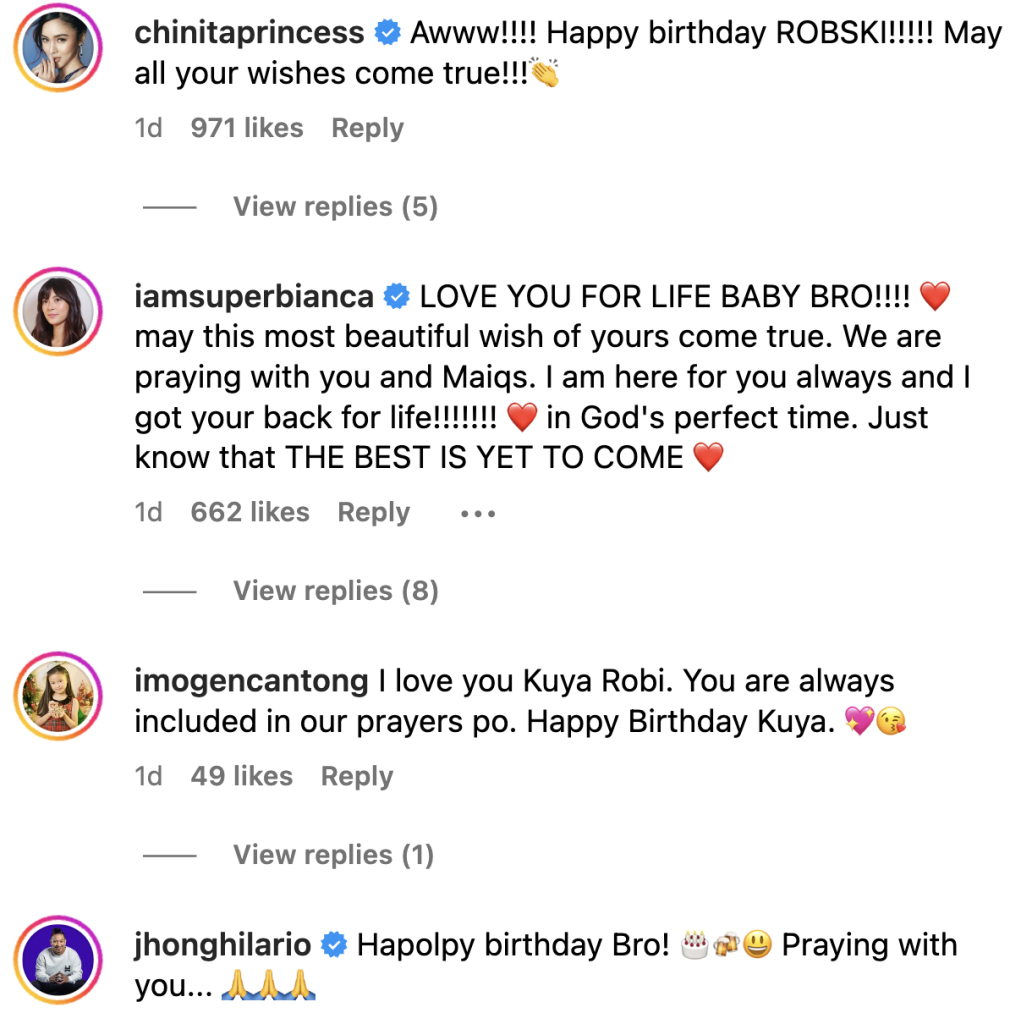Viewport: 1010px width, 1024px height.
Task: Expand View replies (8)
Action: pos(335,591)
